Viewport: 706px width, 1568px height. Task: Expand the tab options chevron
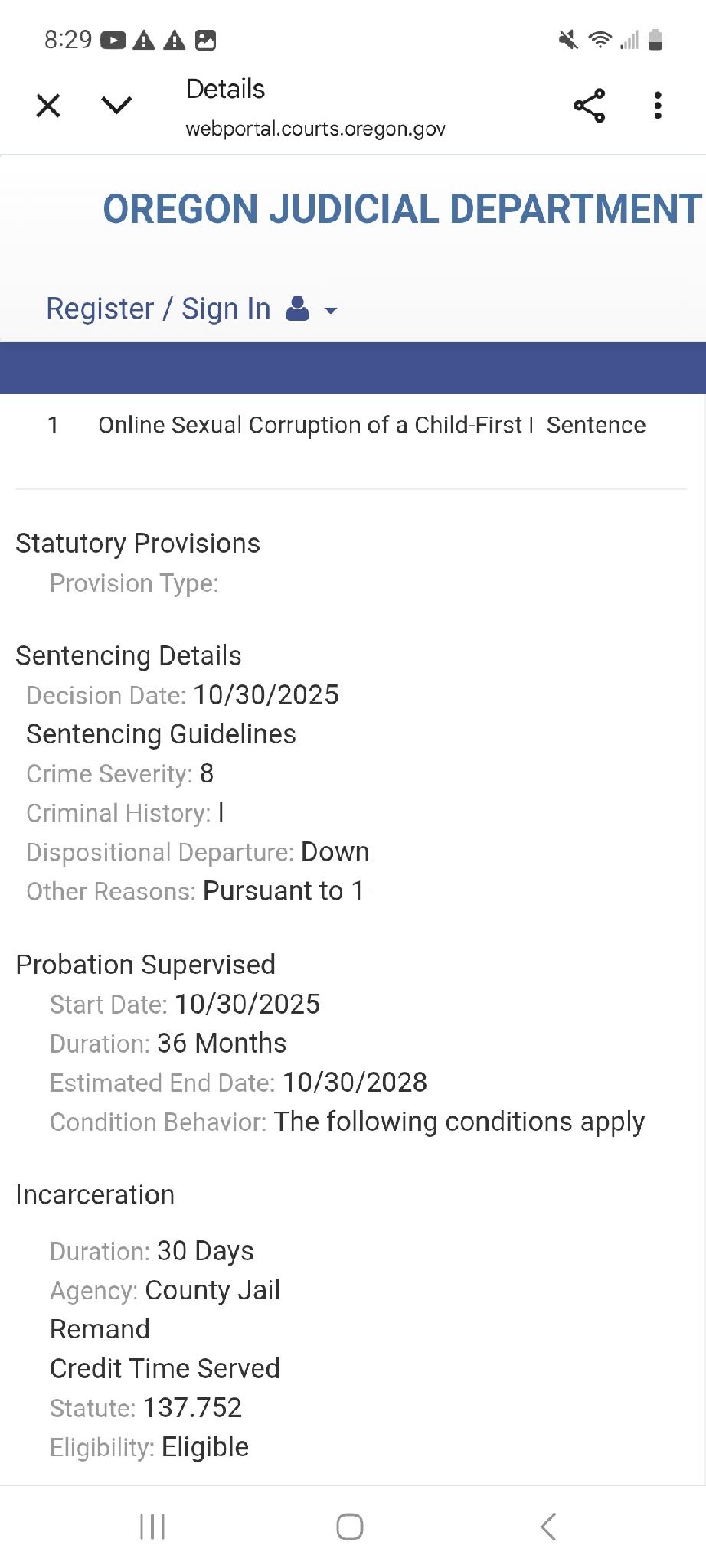[116, 105]
